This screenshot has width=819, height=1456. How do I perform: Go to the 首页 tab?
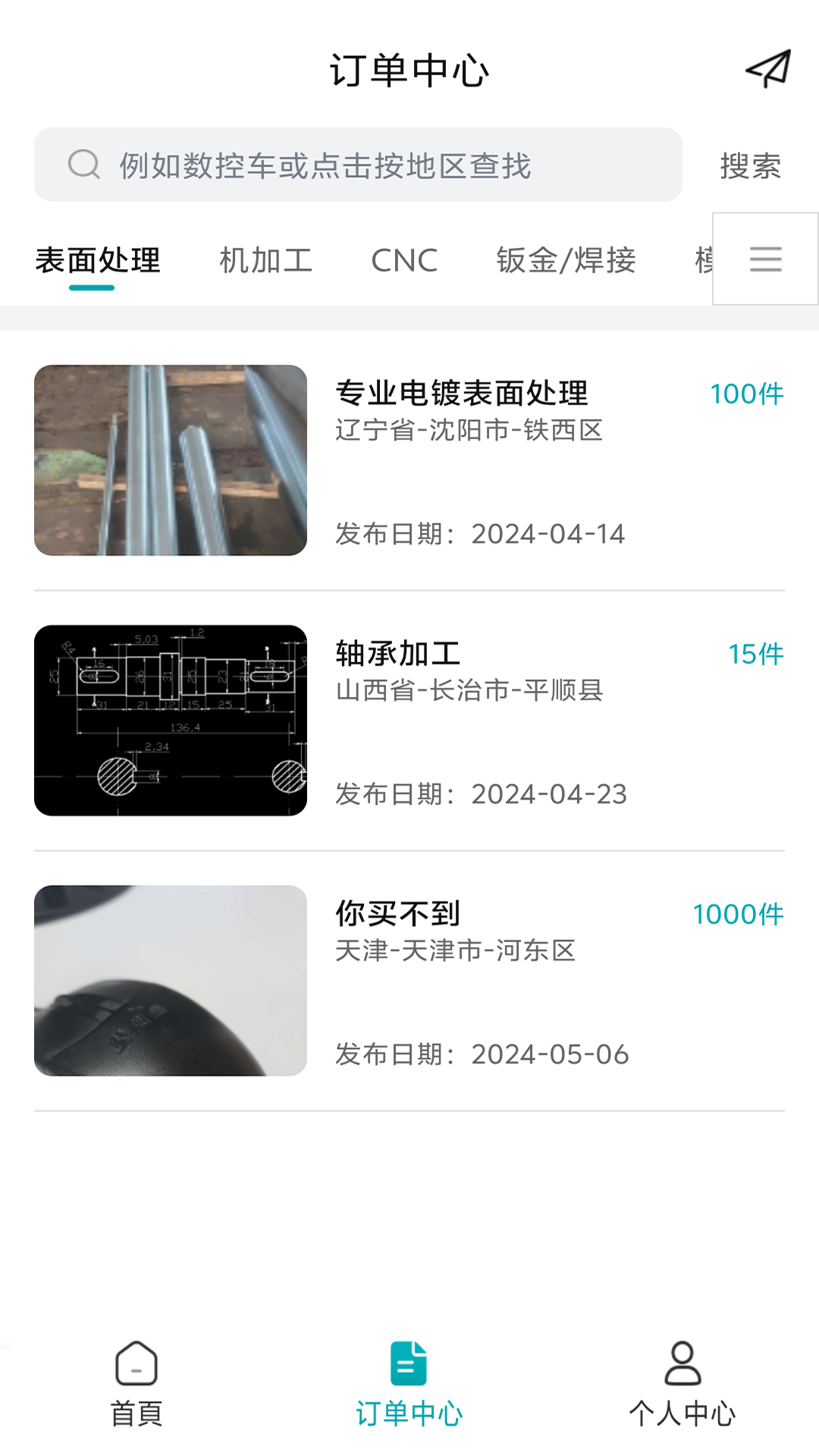pyautogui.click(x=136, y=1384)
